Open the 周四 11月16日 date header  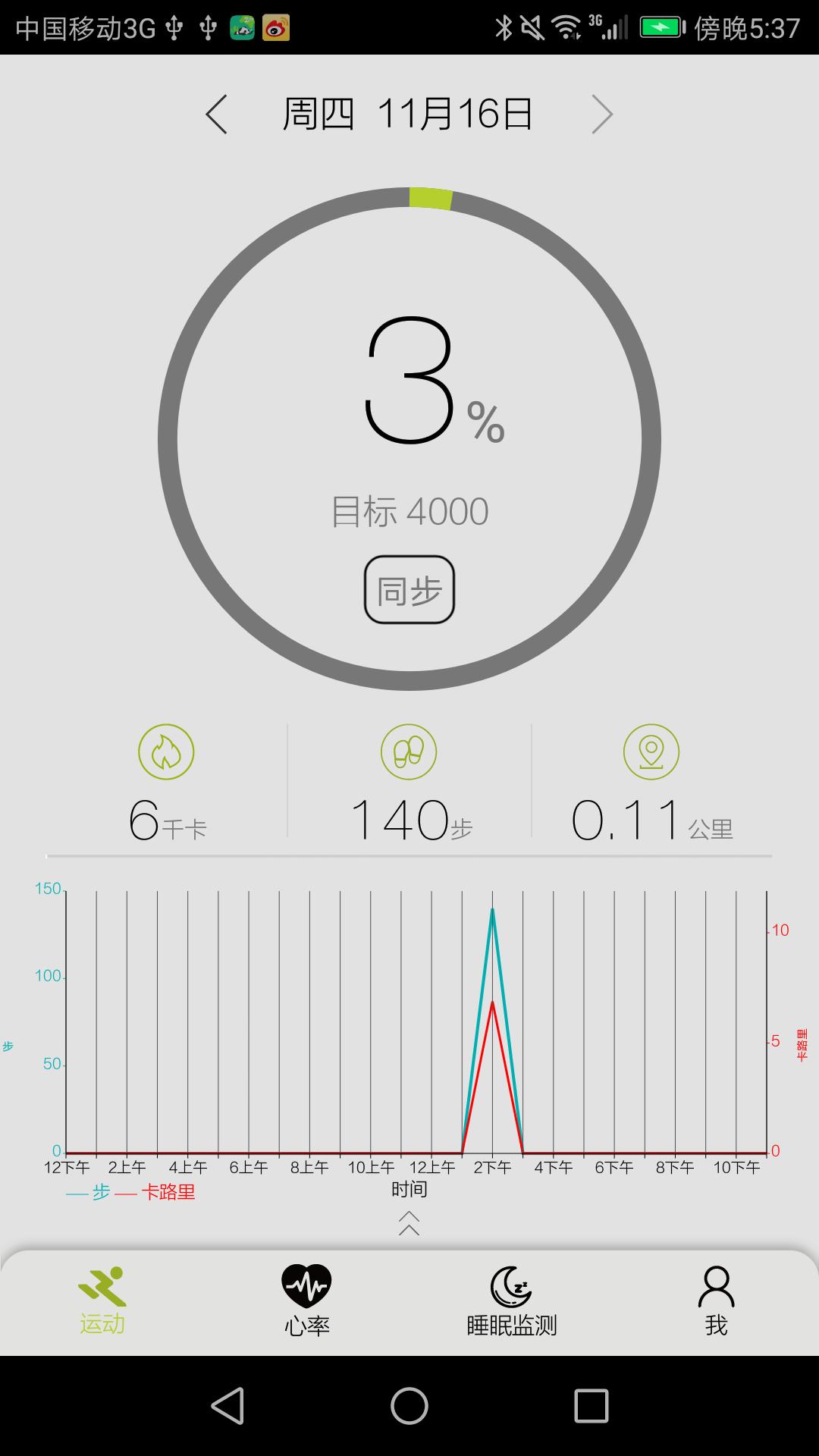[x=409, y=112]
